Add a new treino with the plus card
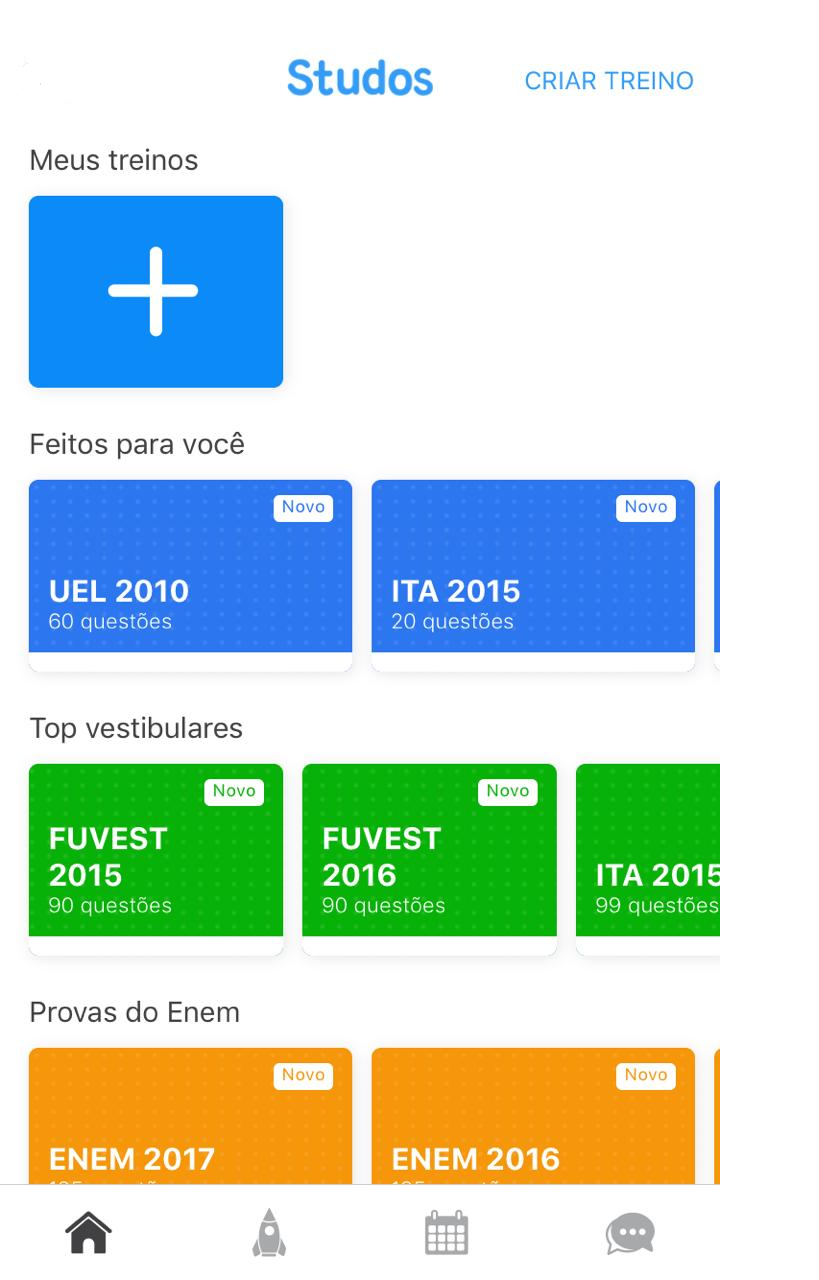Viewport: 819px width, 1280px height. tap(155, 291)
